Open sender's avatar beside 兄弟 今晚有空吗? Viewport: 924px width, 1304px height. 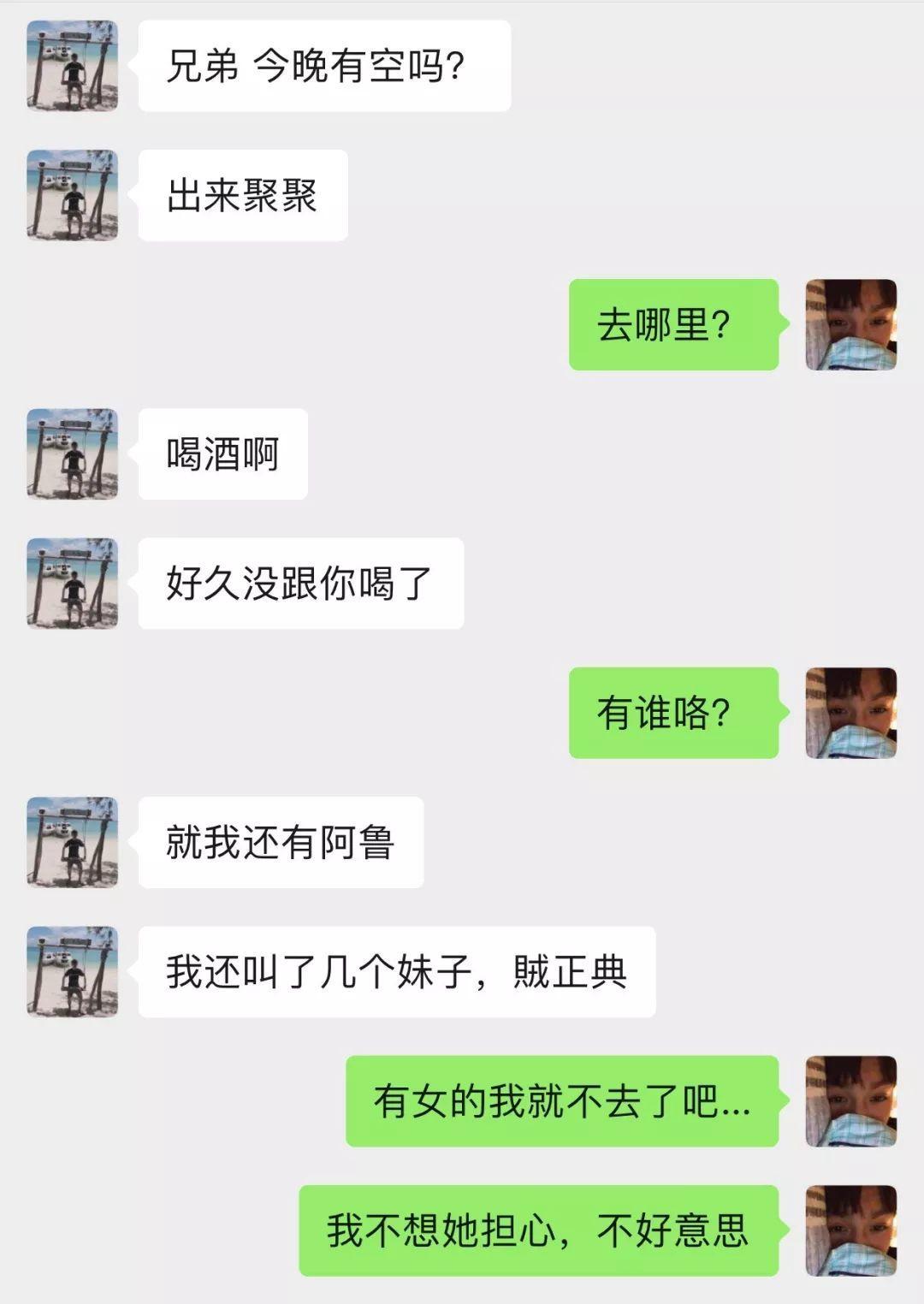[x=72, y=66]
